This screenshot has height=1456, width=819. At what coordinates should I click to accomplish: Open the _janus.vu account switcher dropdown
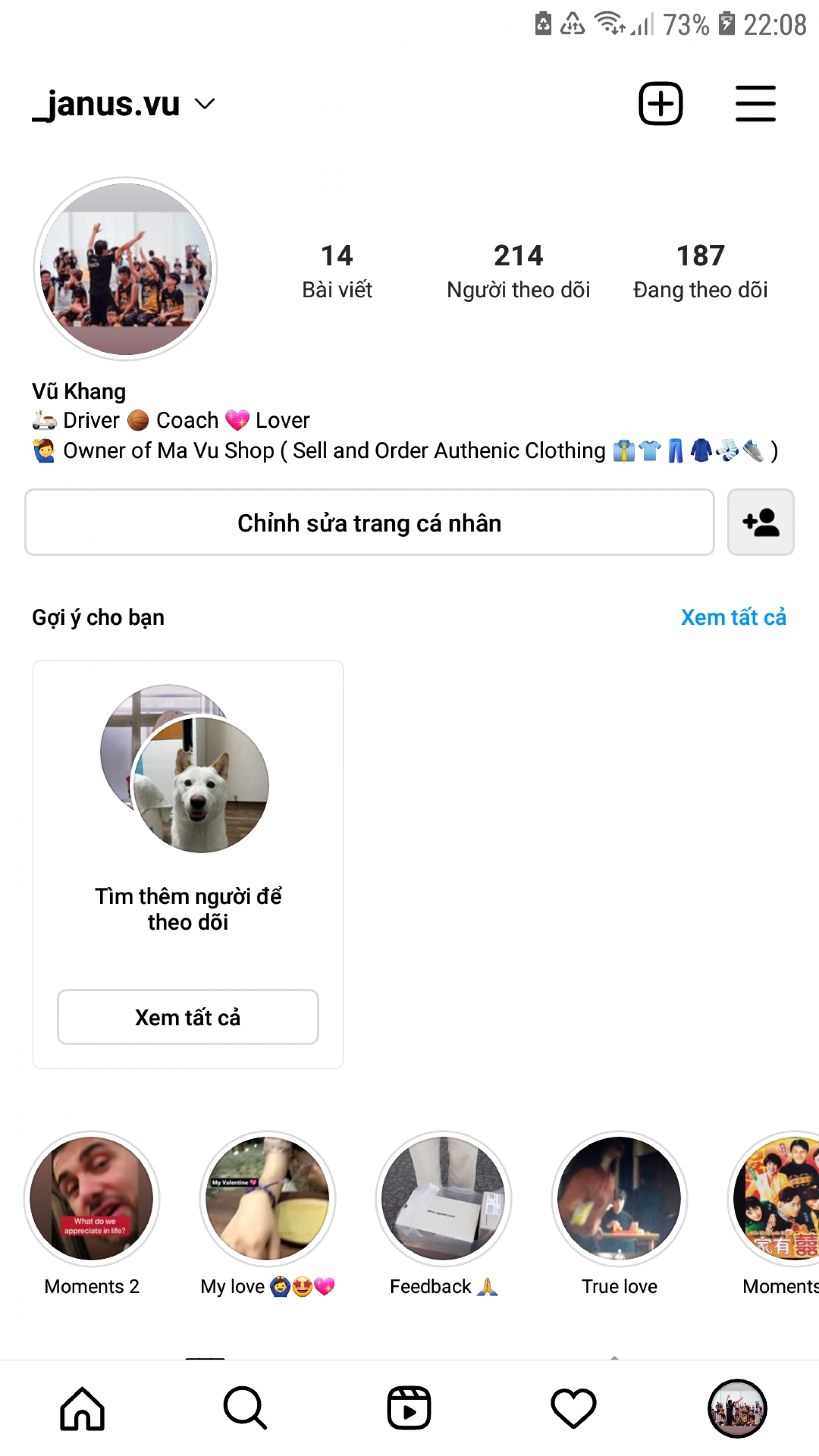click(124, 104)
